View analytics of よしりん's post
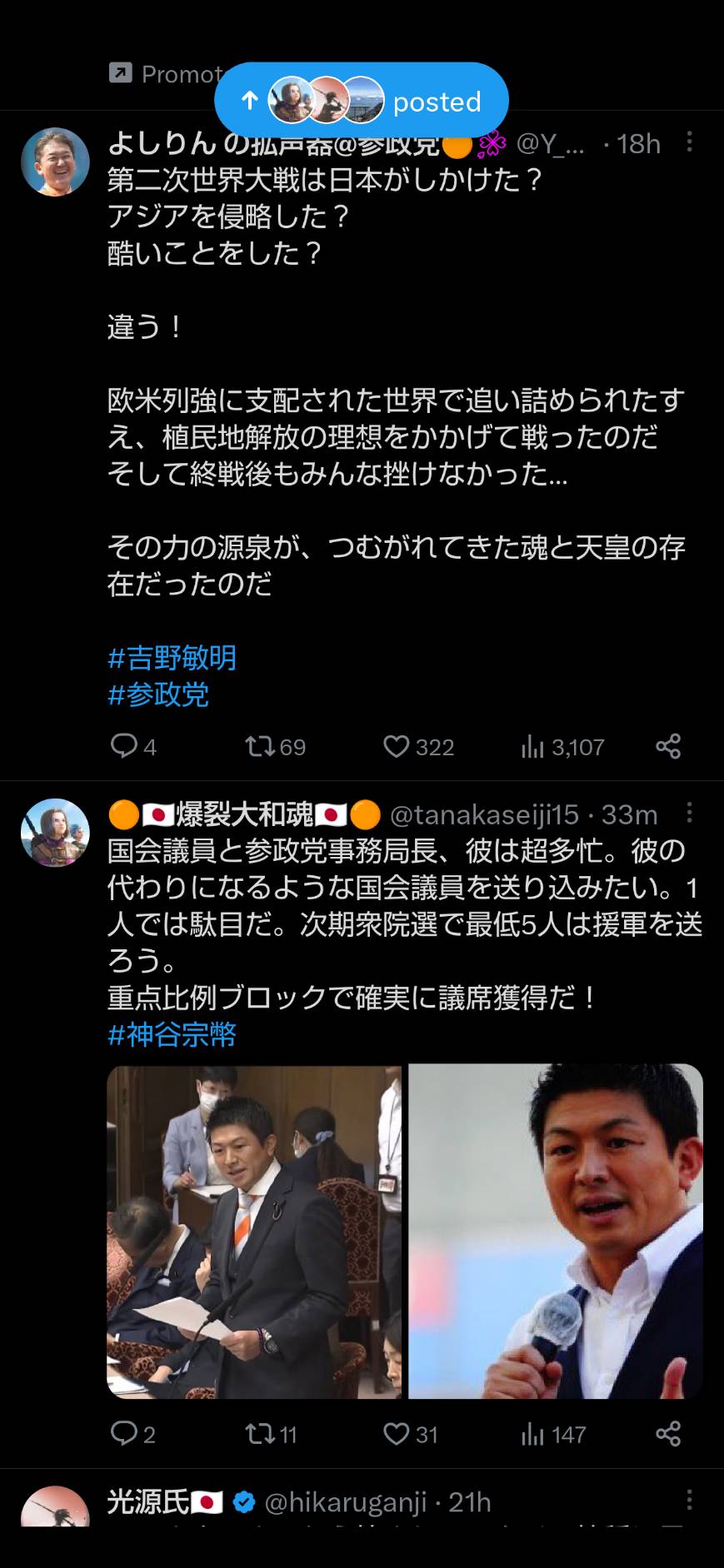 click(562, 746)
